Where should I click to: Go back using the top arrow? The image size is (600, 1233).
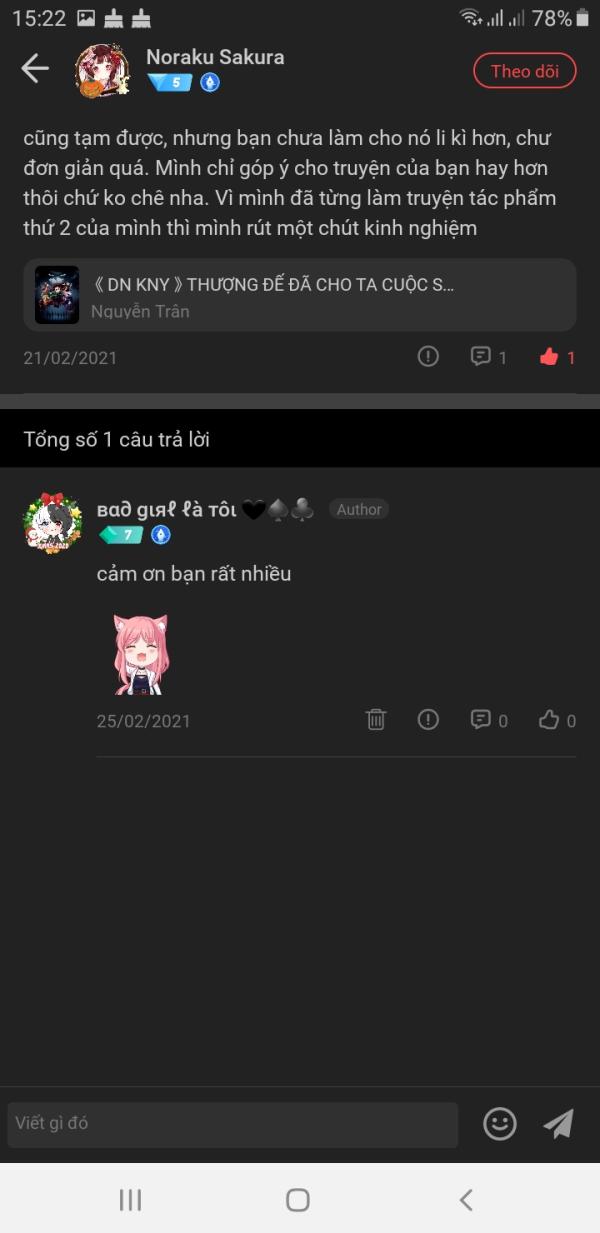tap(35, 68)
